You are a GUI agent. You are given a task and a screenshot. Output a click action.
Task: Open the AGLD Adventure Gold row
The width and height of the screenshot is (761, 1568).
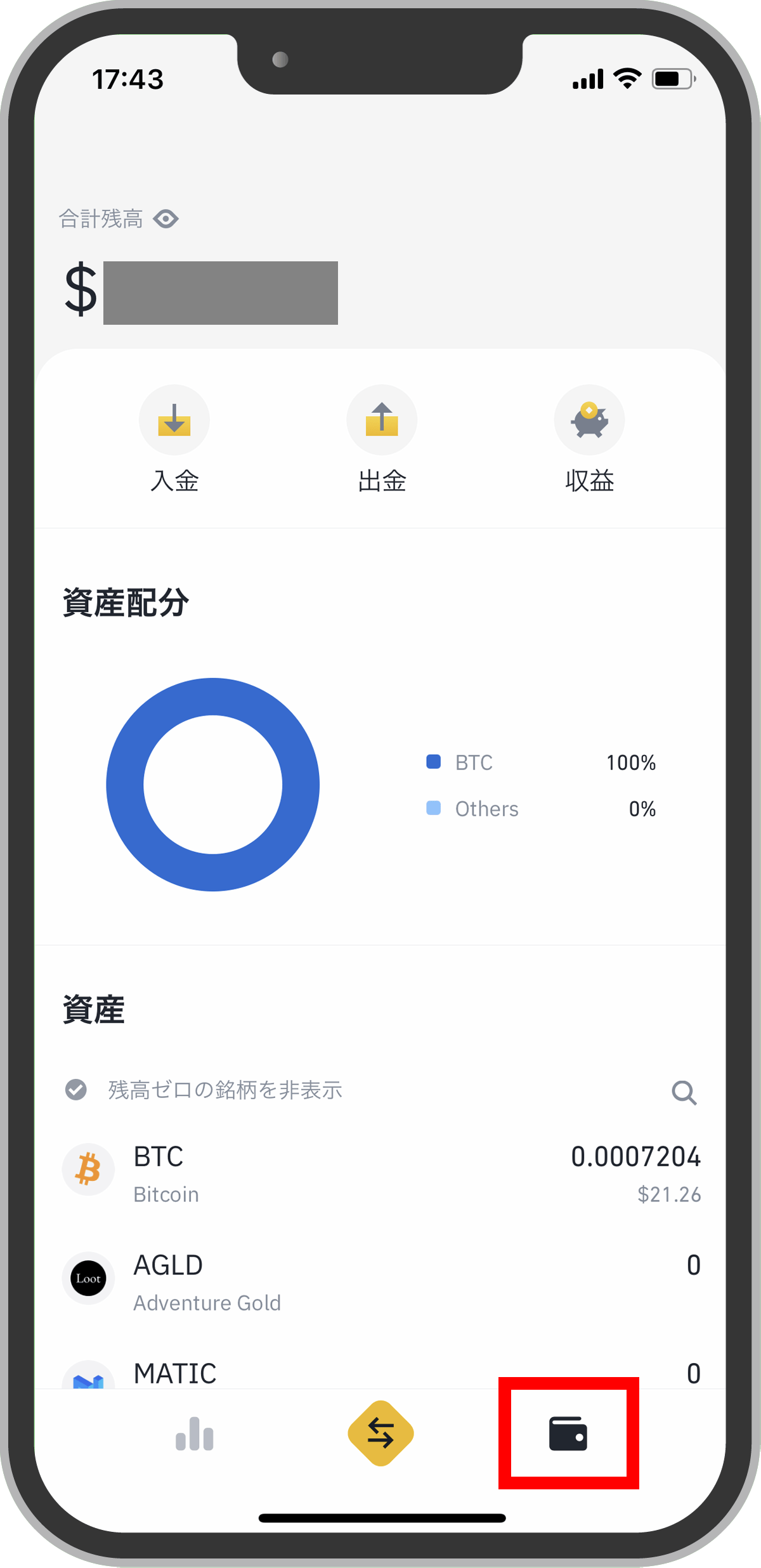click(x=381, y=1283)
